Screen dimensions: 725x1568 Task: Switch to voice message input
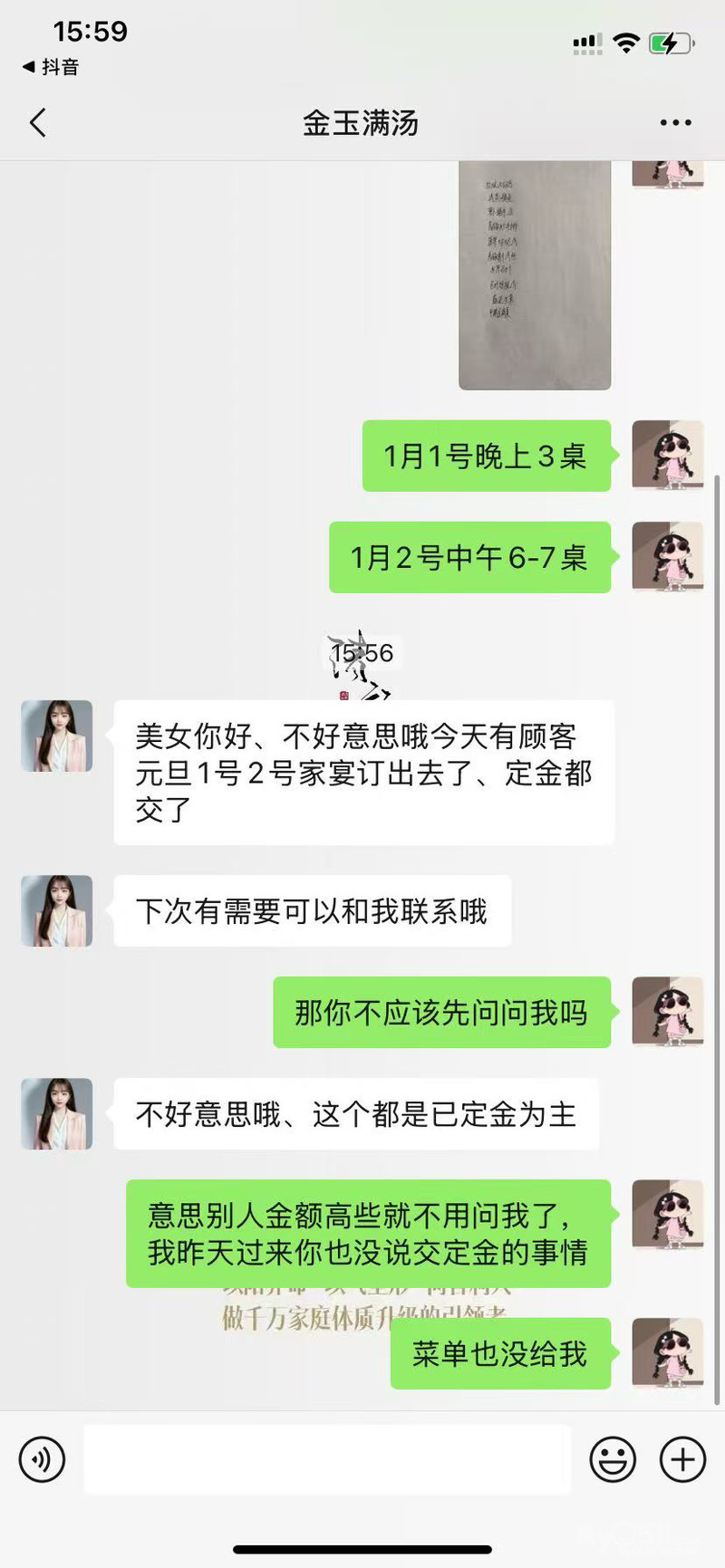click(x=42, y=1459)
